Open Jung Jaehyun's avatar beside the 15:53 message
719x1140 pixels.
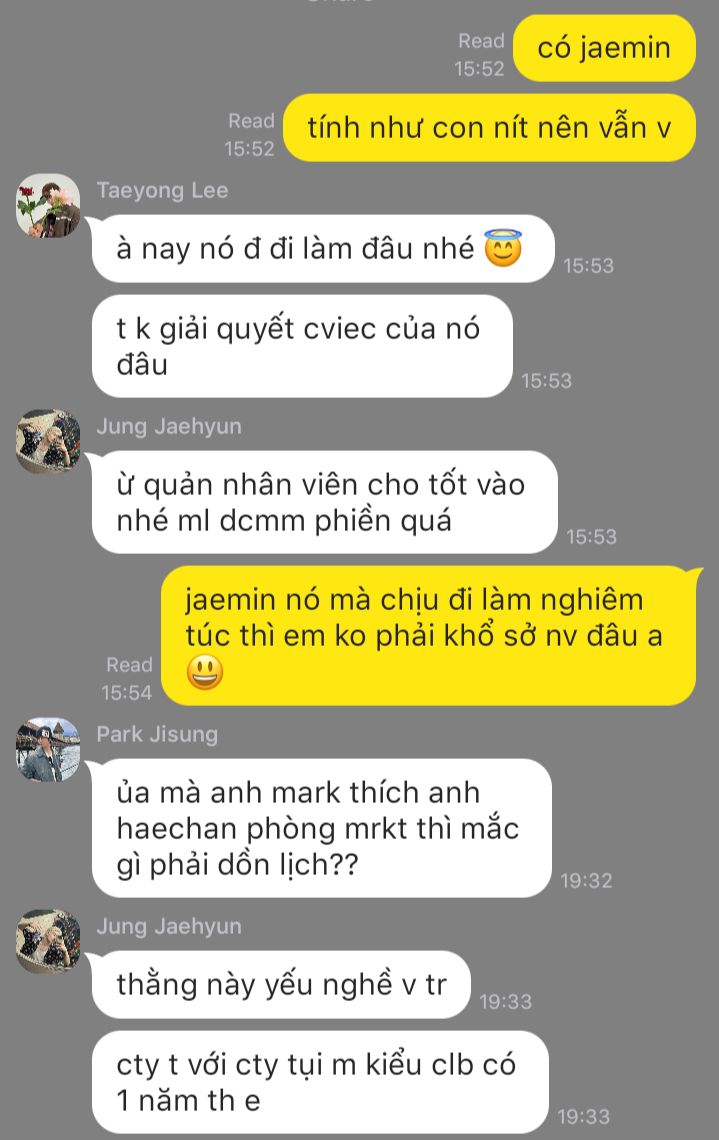48,441
